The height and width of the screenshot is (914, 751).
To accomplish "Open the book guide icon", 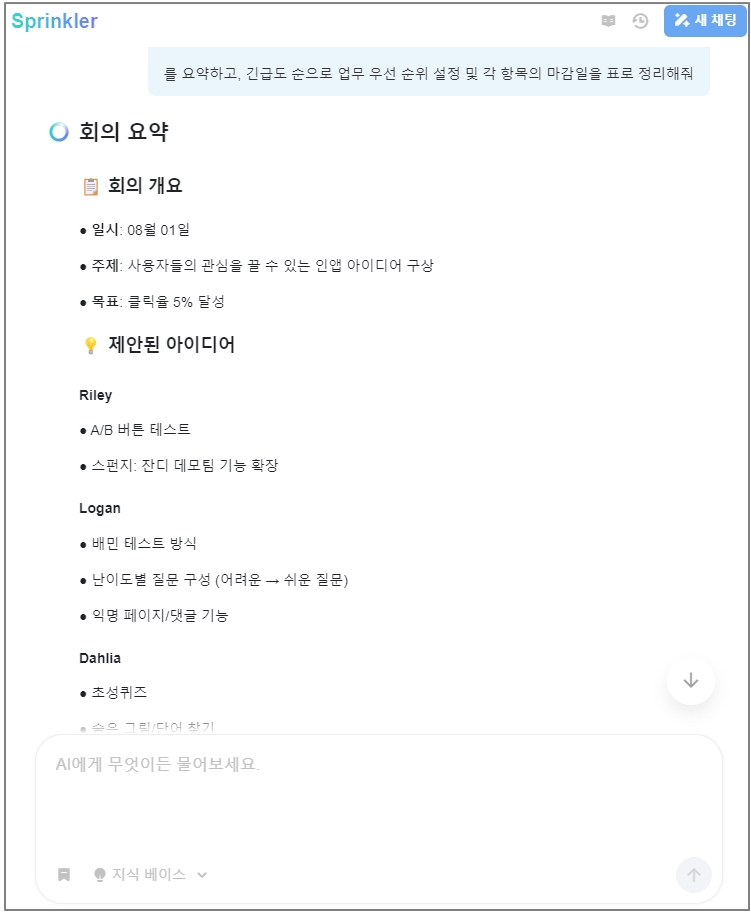I will click(608, 21).
